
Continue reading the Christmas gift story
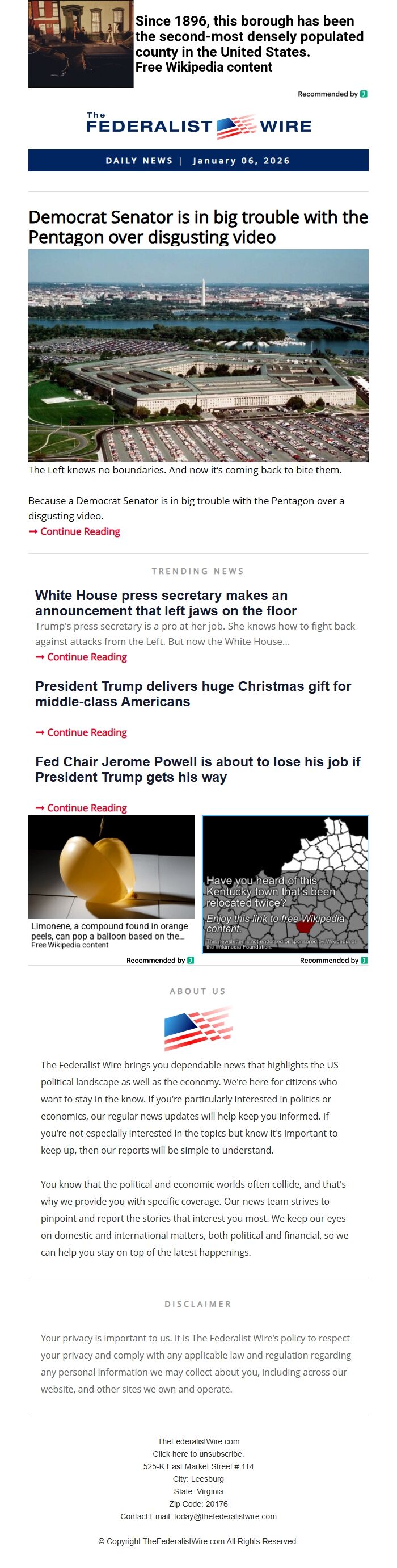click(x=86, y=732)
